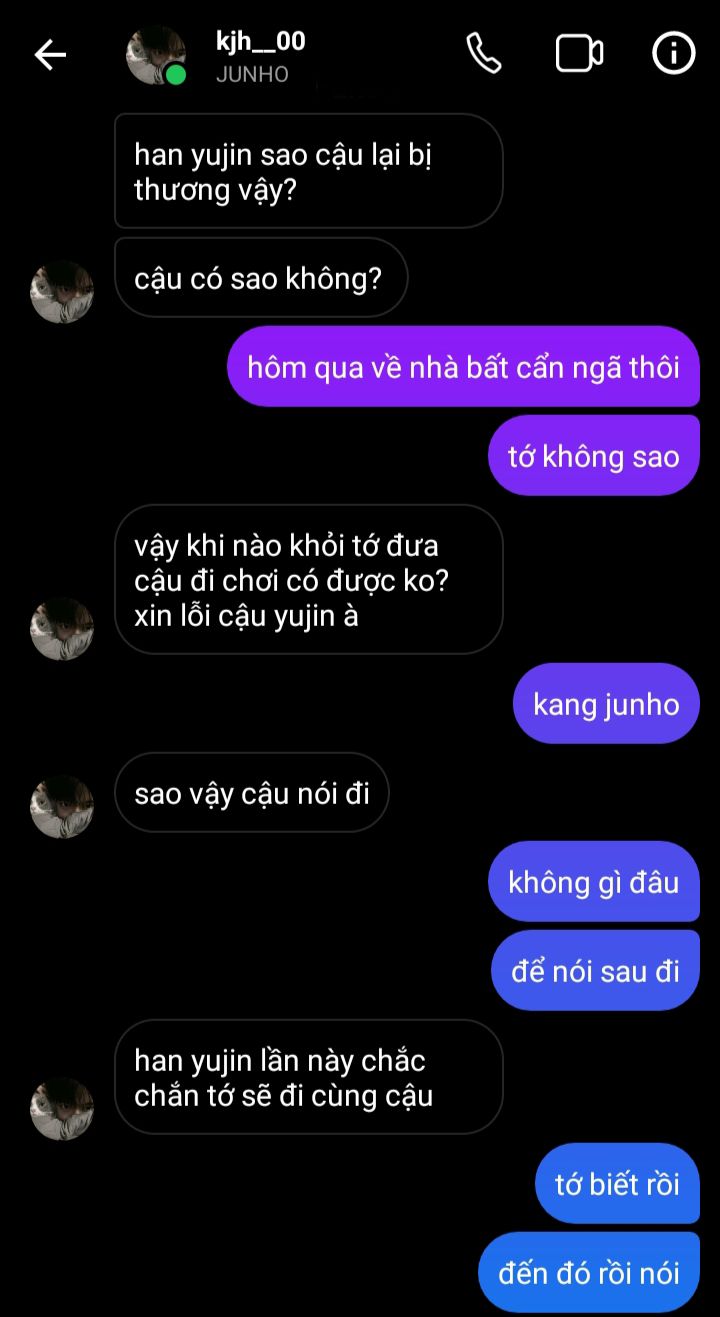The width and height of the screenshot is (720, 1317).
Task: Tap the avatar beside 'cậu có sao không?'
Action: (x=62, y=292)
